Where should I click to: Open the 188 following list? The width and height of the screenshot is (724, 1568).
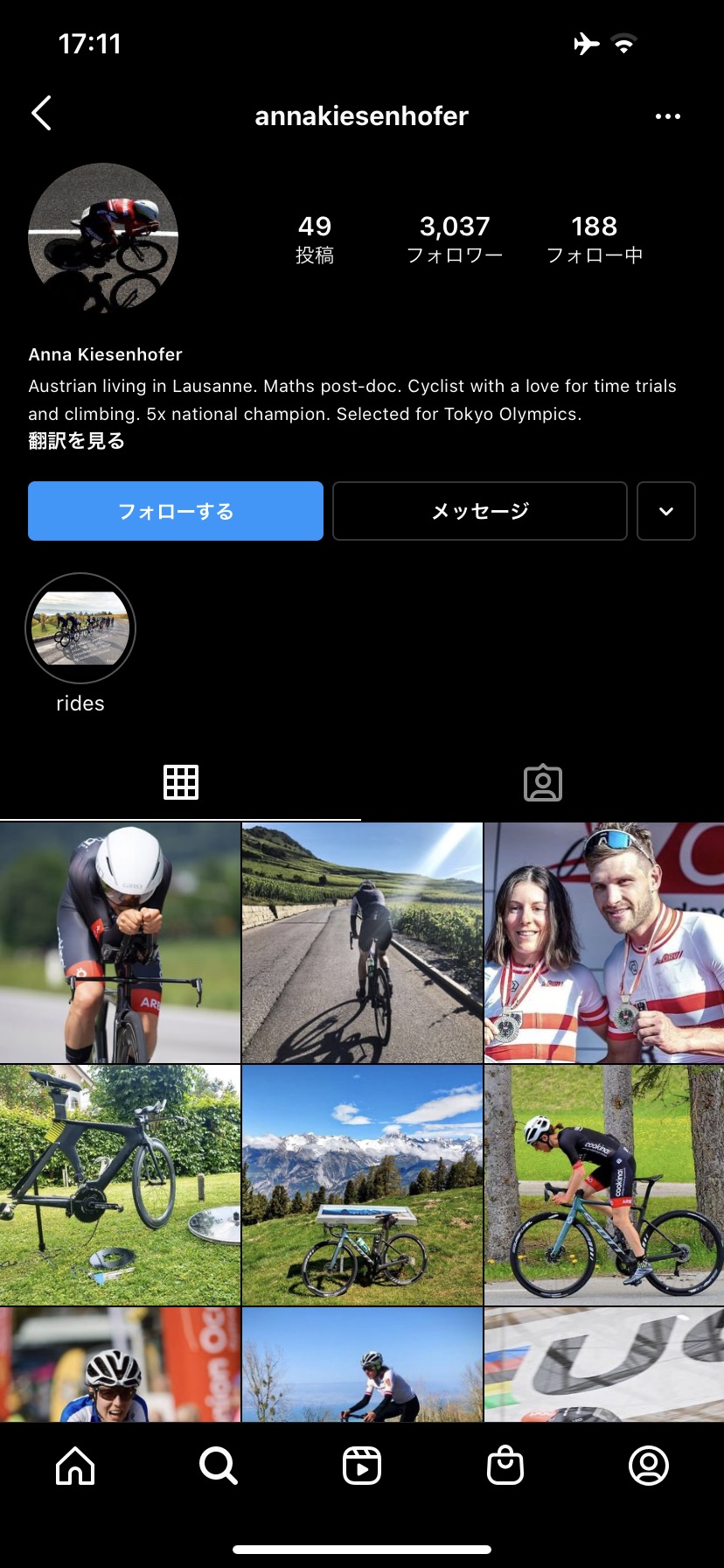(595, 239)
